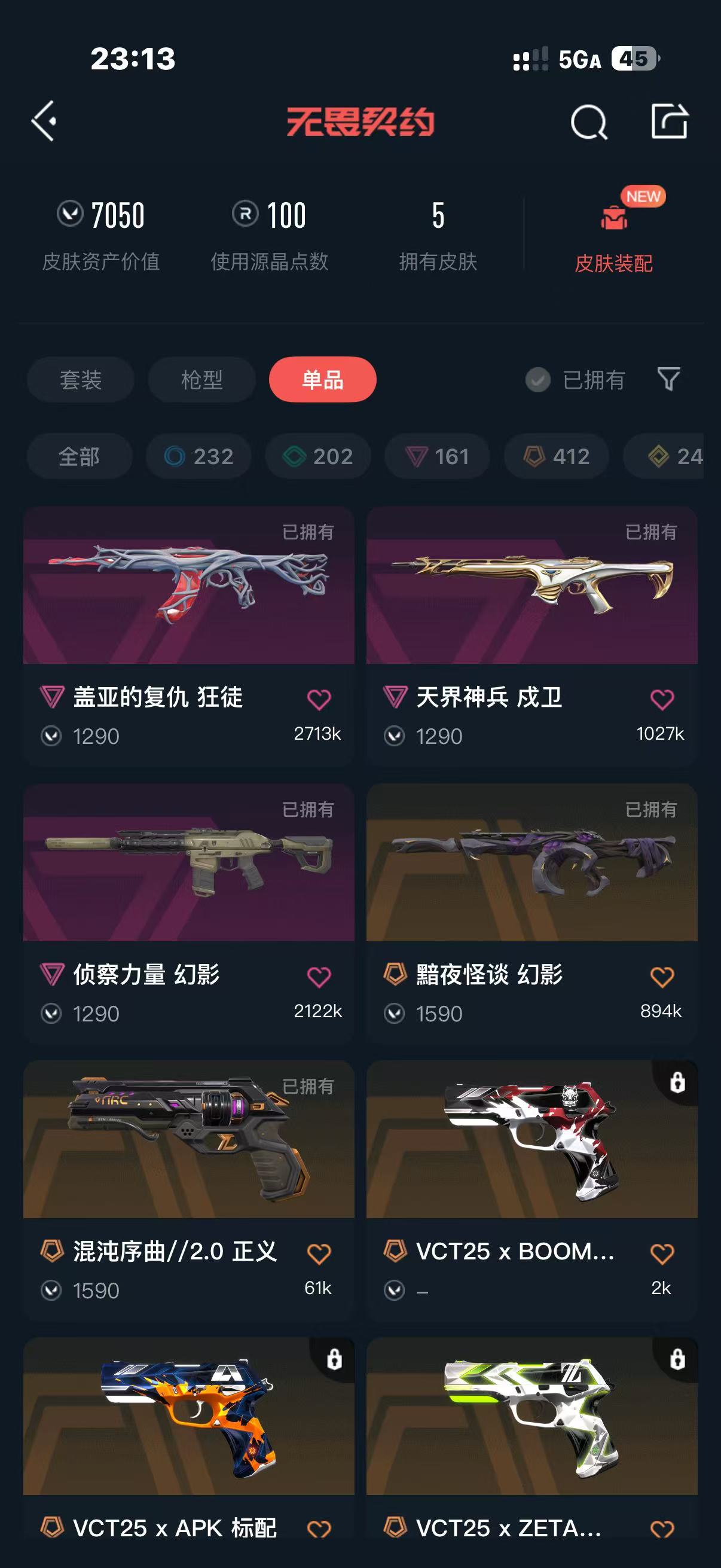Viewport: 721px width, 1568px height.
Task: Like the 天界神兵 戍卫 skin
Action: [662, 700]
